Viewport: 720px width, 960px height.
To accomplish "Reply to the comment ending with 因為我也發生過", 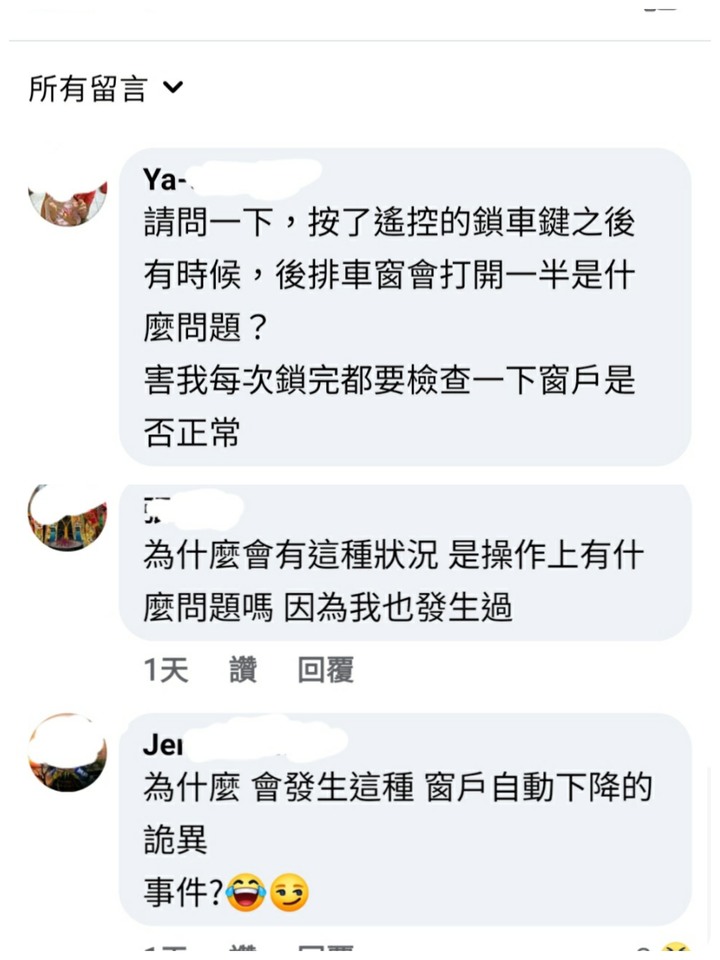I will [x=325, y=670].
